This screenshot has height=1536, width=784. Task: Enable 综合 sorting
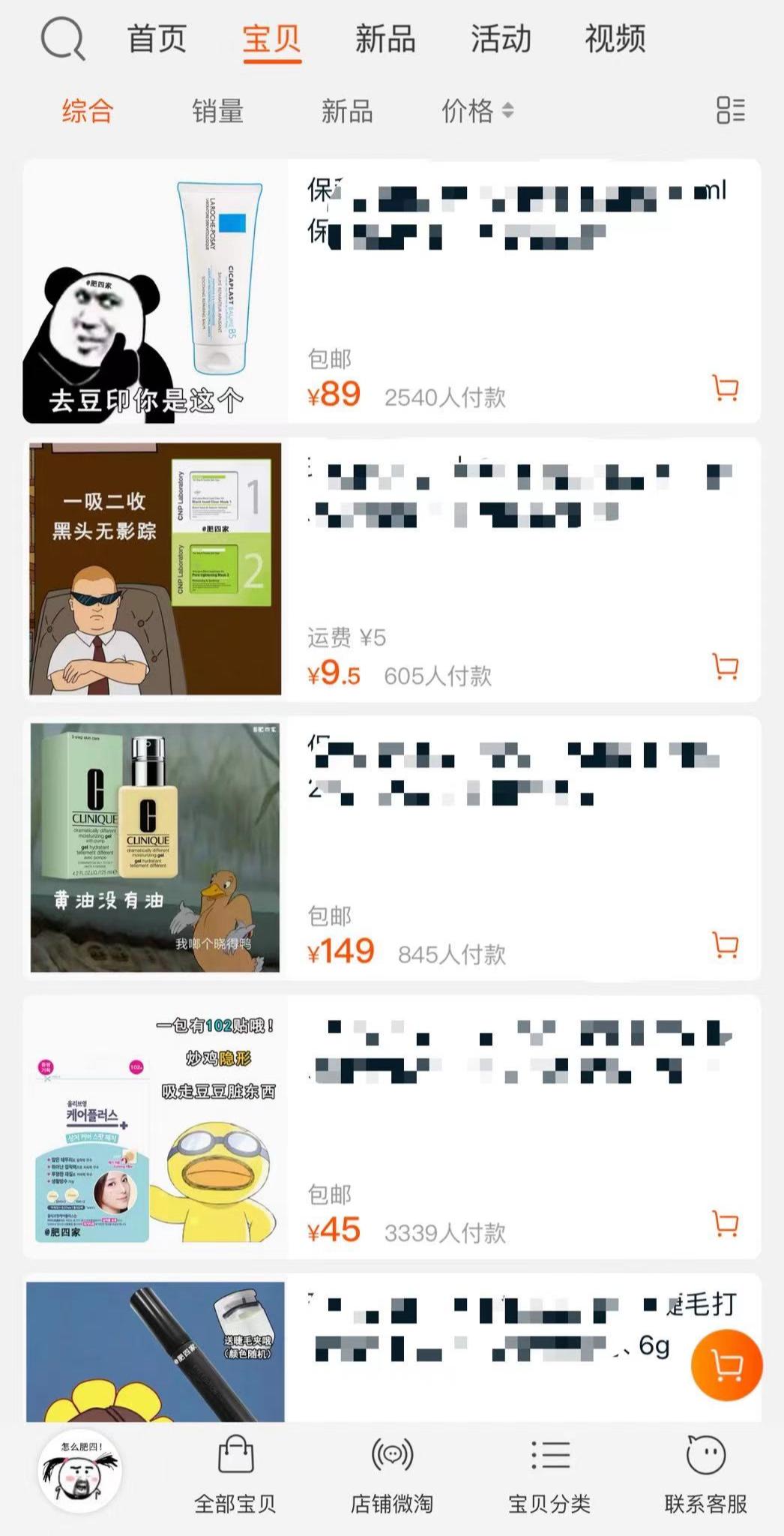click(87, 111)
